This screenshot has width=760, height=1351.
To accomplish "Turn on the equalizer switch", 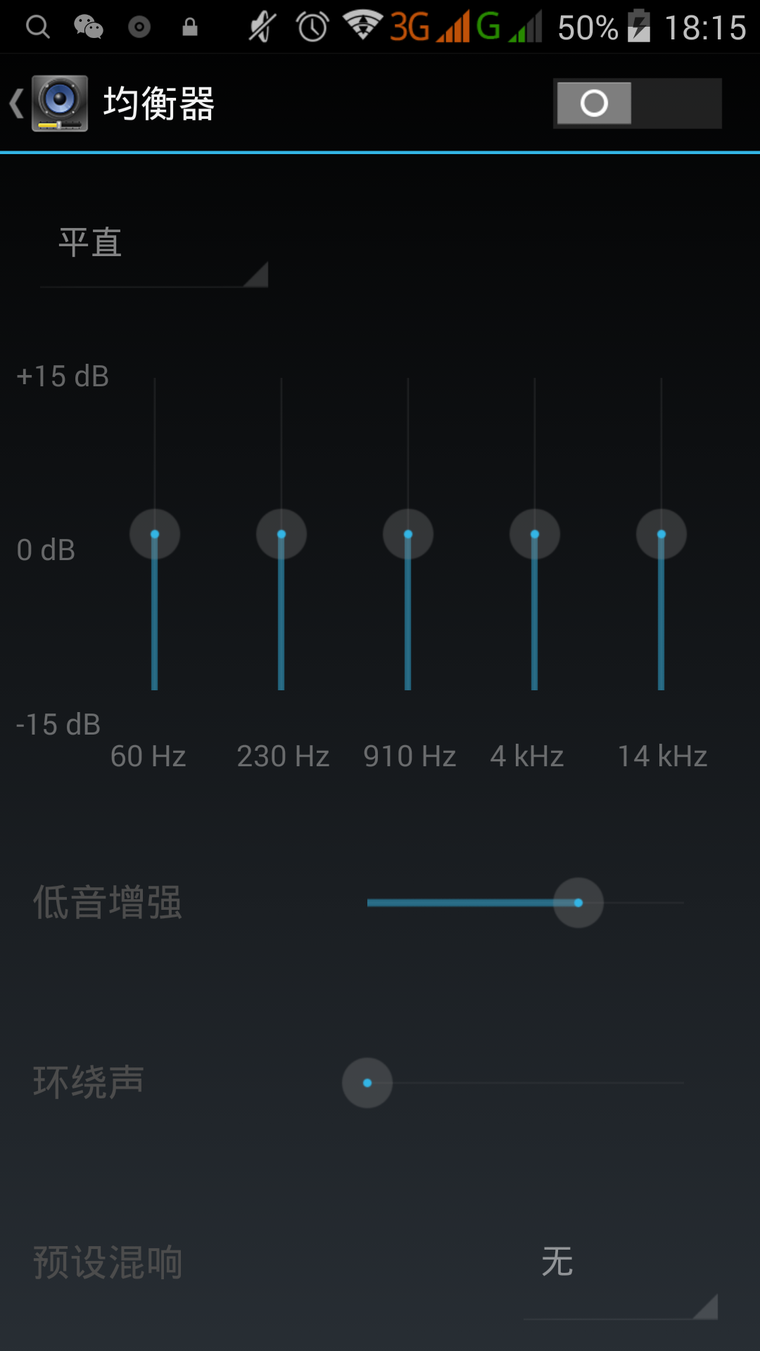I will pos(637,104).
